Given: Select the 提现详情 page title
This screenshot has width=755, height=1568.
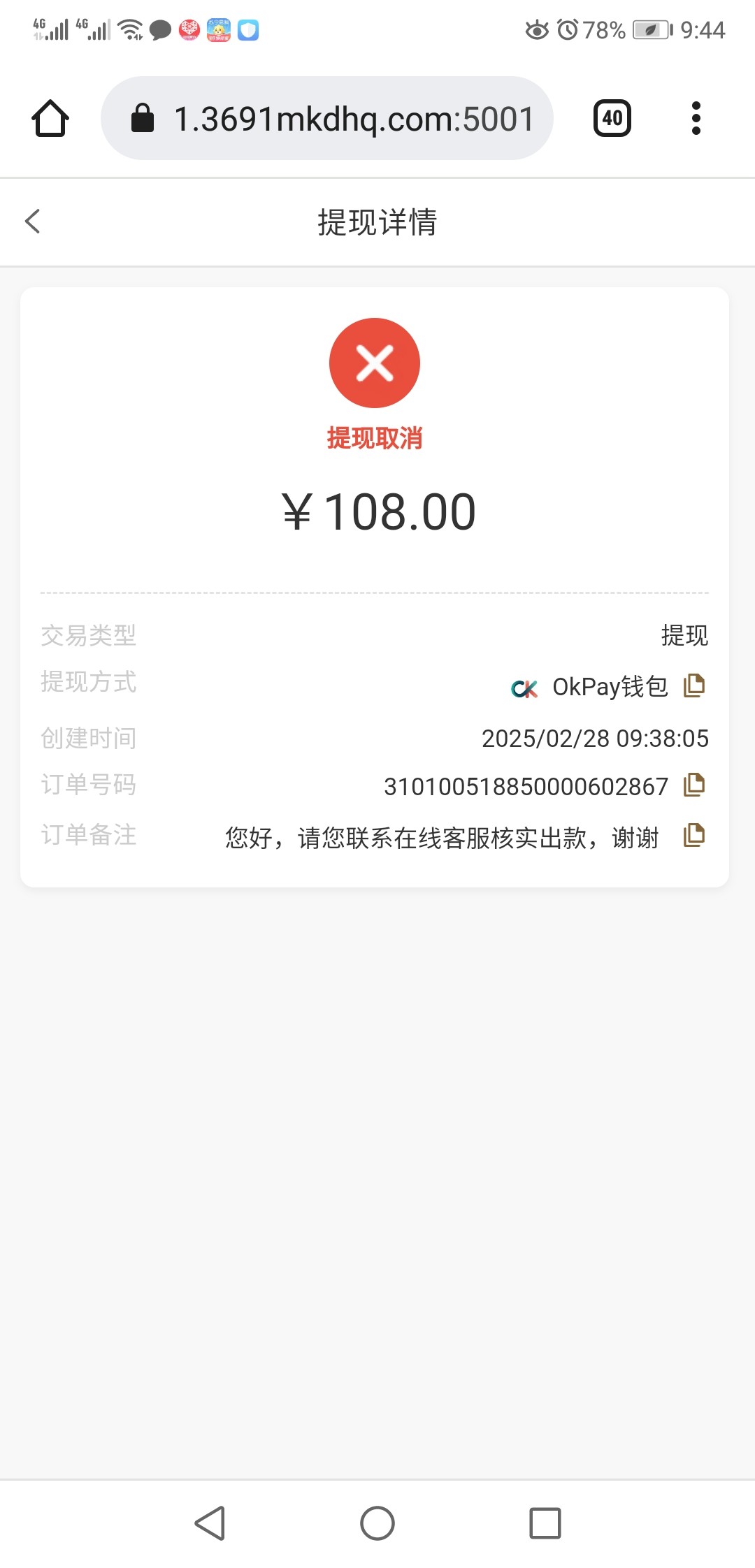Looking at the screenshot, I should tap(377, 222).
